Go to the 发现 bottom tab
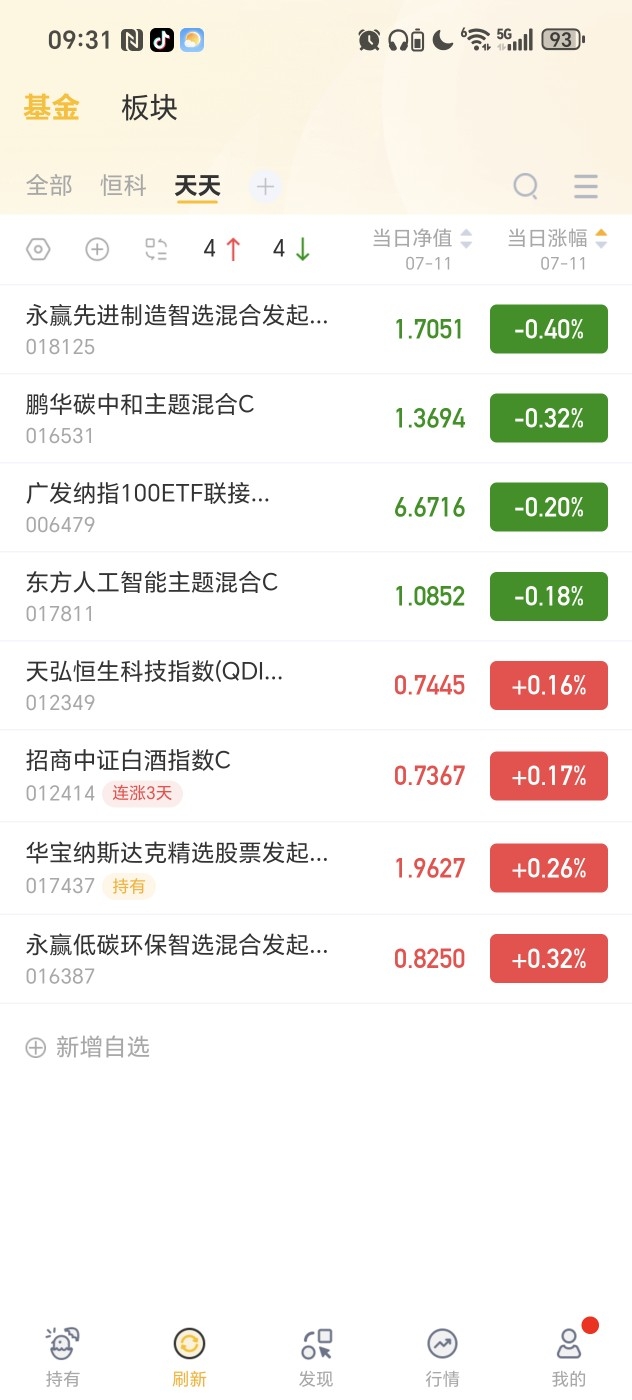The width and height of the screenshot is (632, 1400). pyautogui.click(x=316, y=1358)
